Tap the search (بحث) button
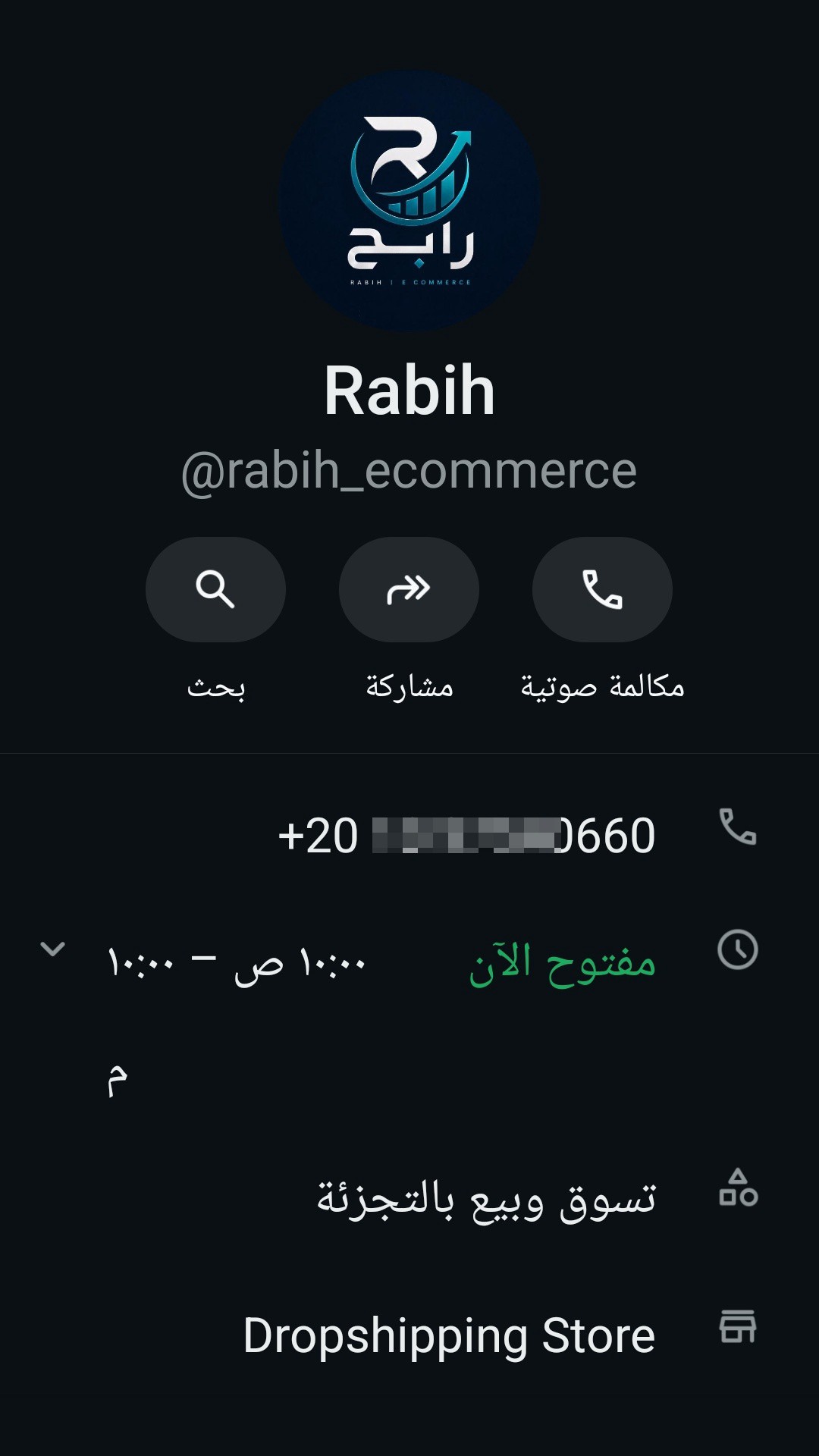819x1456 pixels. point(215,589)
